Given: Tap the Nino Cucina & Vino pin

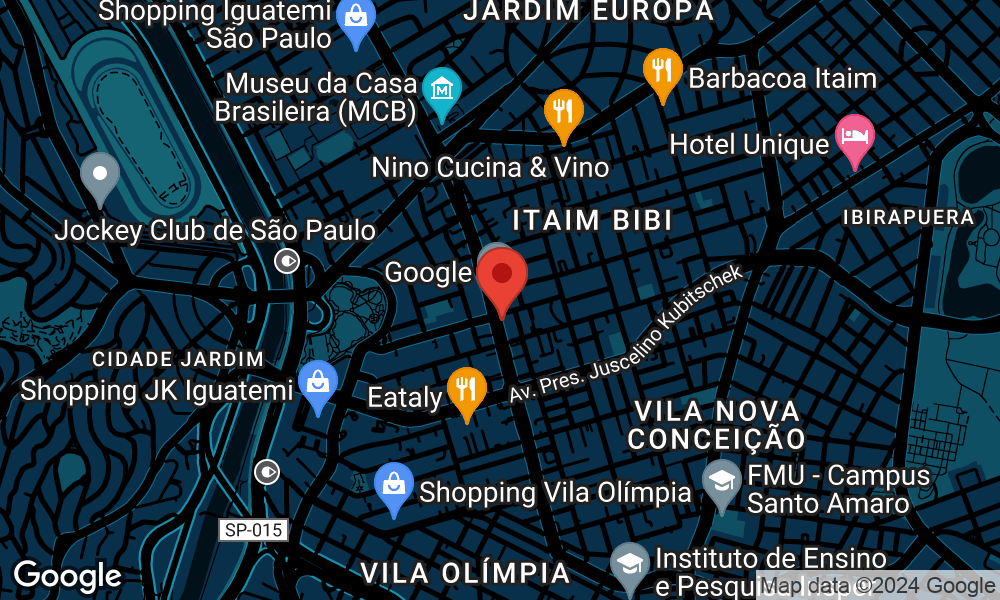Looking at the screenshot, I should [563, 110].
